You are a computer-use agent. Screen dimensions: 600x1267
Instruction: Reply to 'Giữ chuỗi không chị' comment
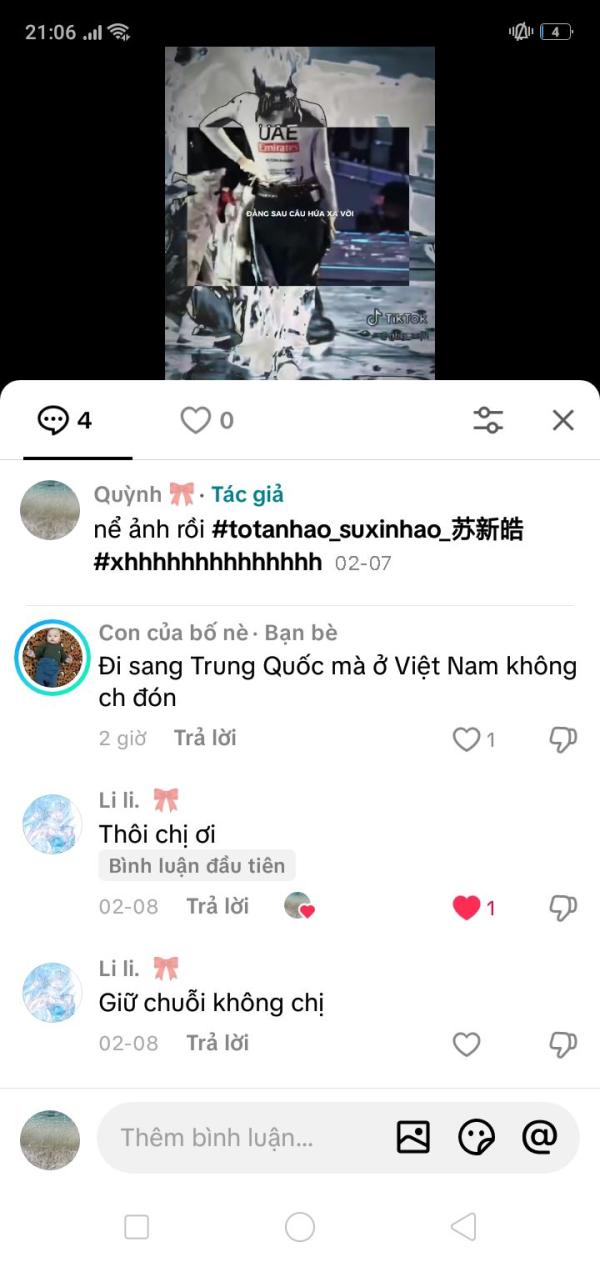tap(217, 1043)
